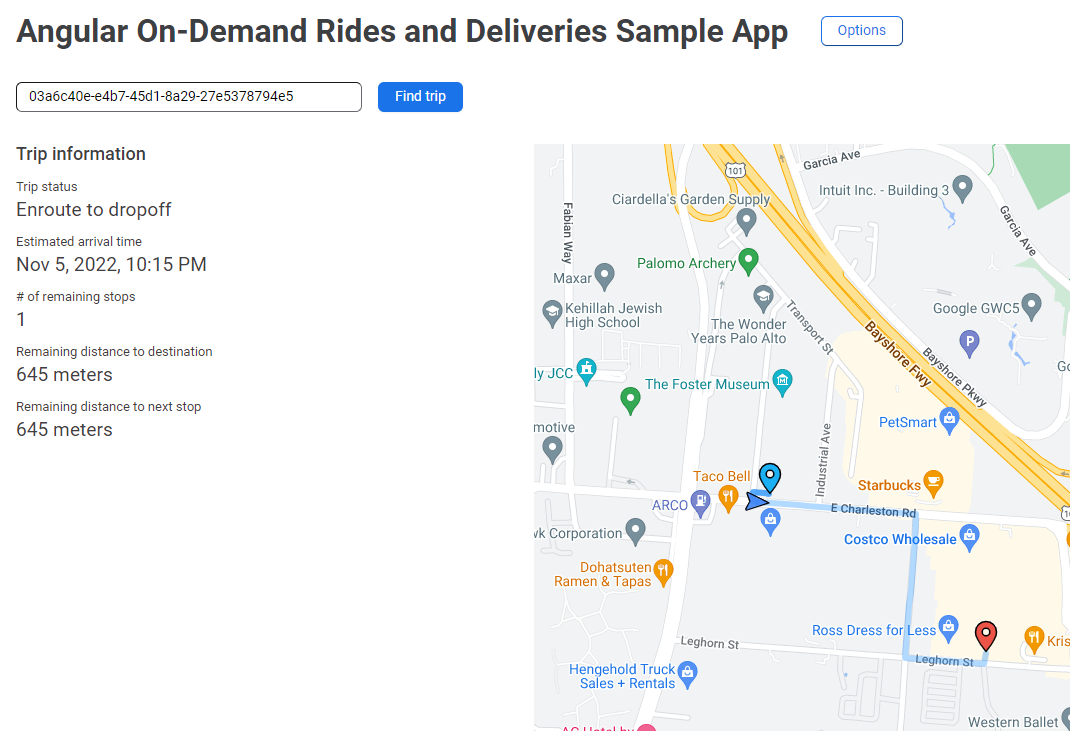Viewport: 1070px width, 731px height.
Task: Open the Taco Bell place pin
Action: point(729,496)
